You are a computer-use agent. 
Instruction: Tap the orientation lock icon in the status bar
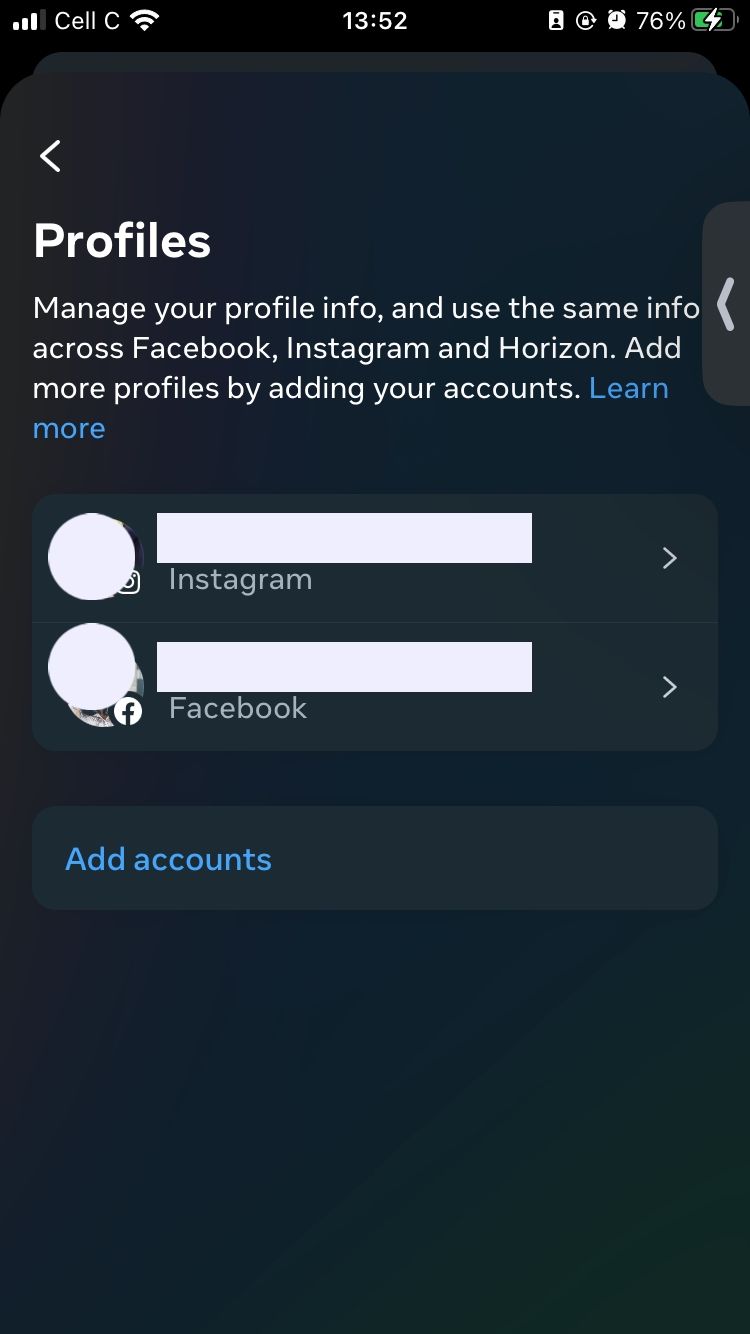pyautogui.click(x=586, y=20)
